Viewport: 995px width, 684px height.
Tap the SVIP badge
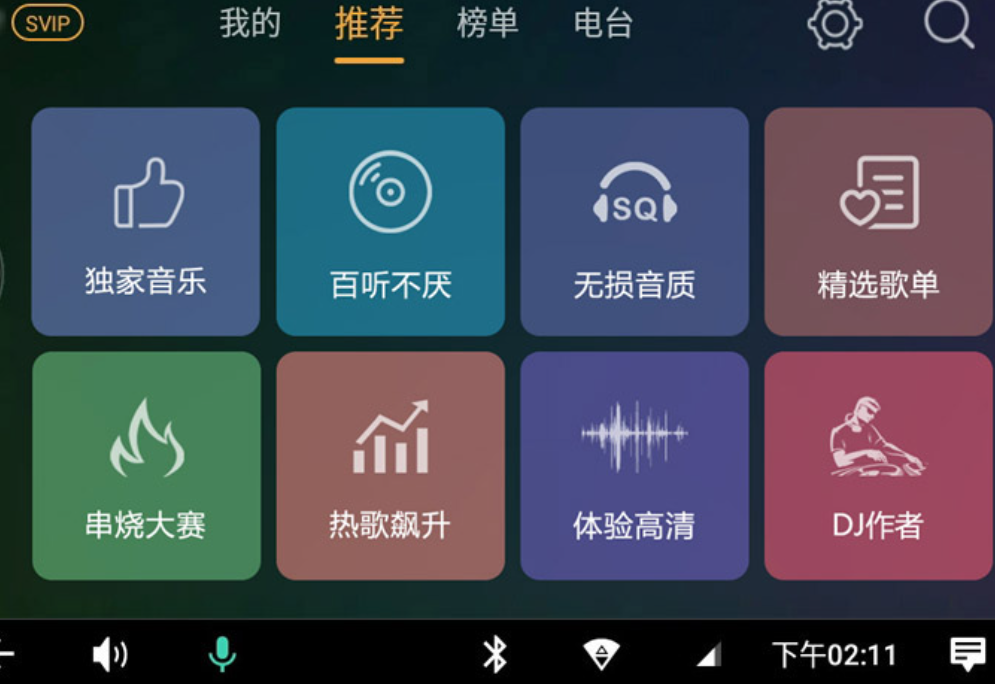47,24
